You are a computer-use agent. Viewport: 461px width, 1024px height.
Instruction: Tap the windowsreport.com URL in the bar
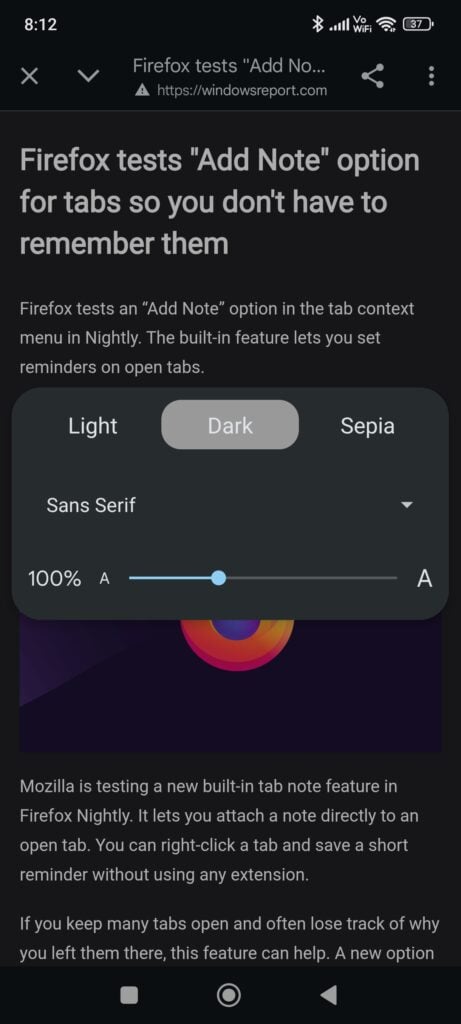[242, 91]
